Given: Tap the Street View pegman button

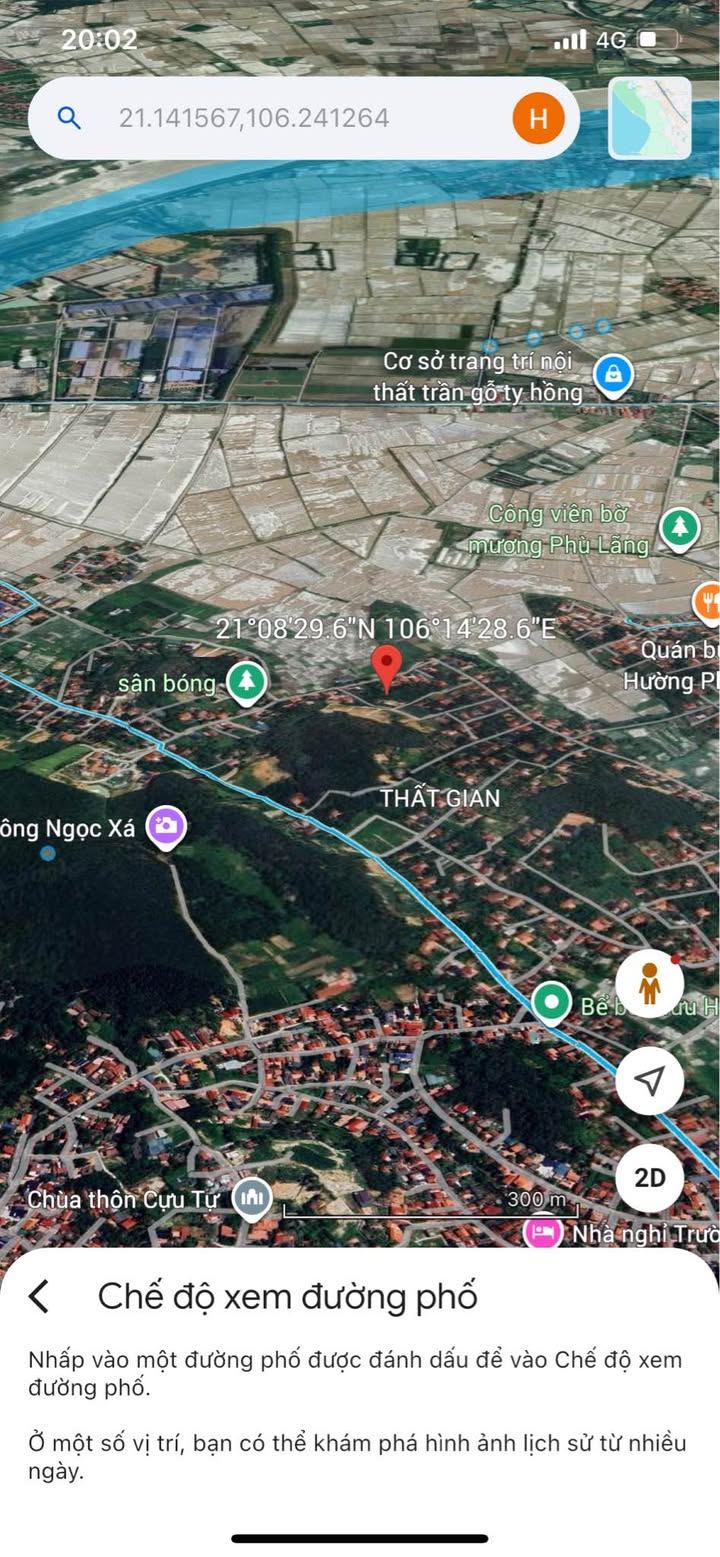Looking at the screenshot, I should [650, 984].
